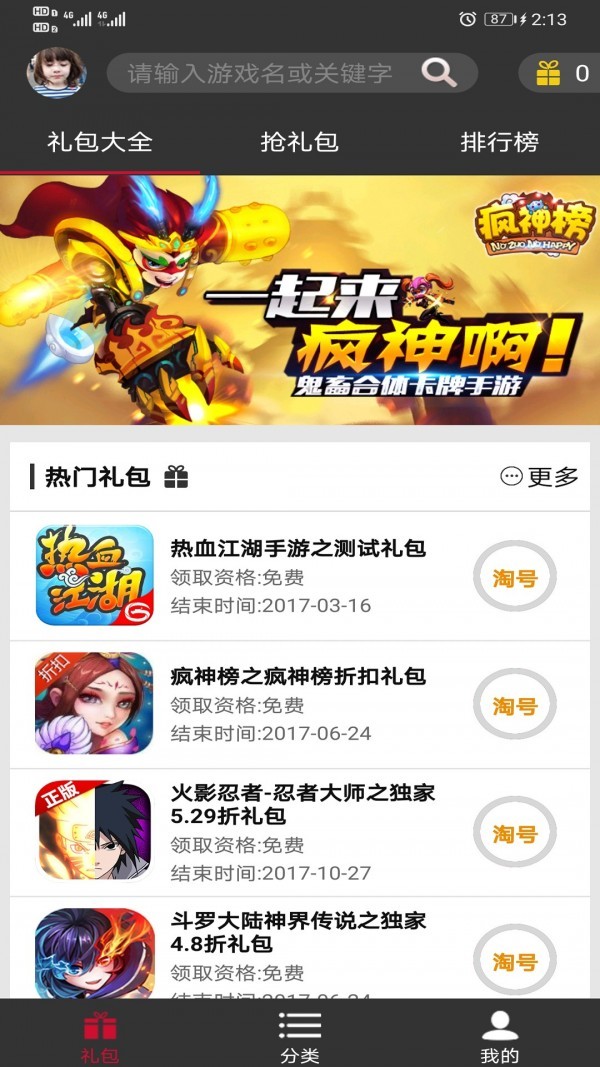
Task: Open the 我的 bottom tab
Action: pyautogui.click(x=500, y=1036)
